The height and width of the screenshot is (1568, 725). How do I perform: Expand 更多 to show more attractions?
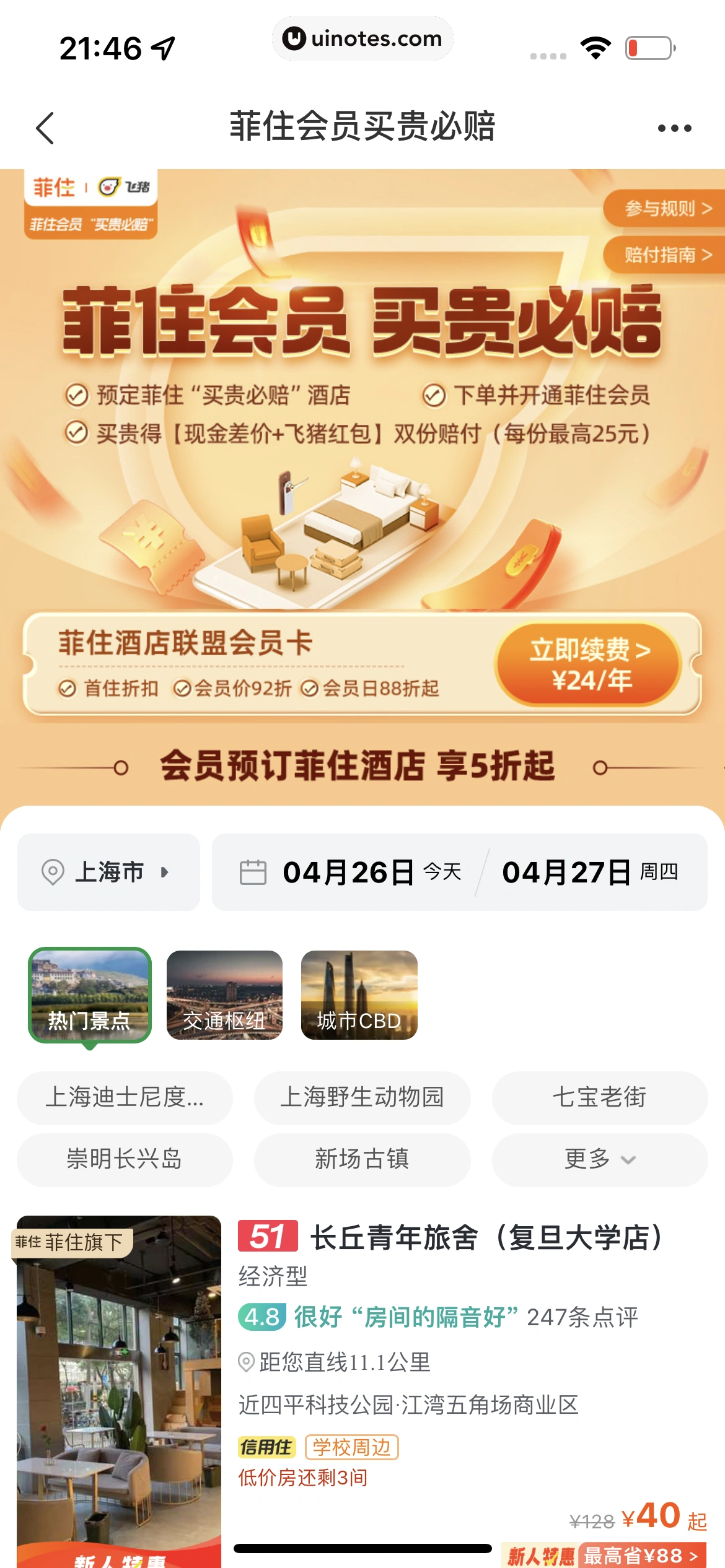click(599, 1159)
